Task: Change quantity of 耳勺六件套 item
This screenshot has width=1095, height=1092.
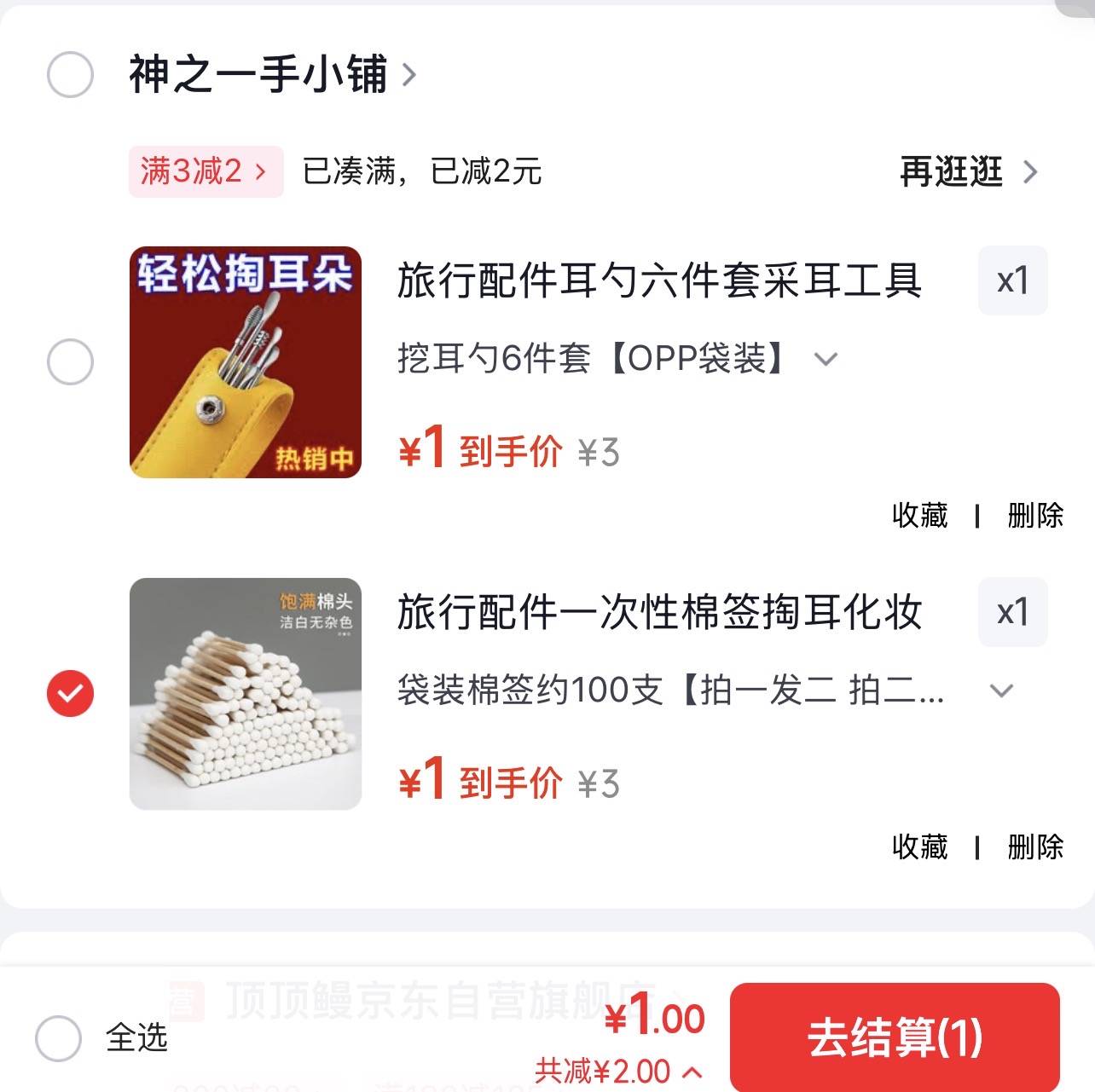Action: [x=1012, y=280]
